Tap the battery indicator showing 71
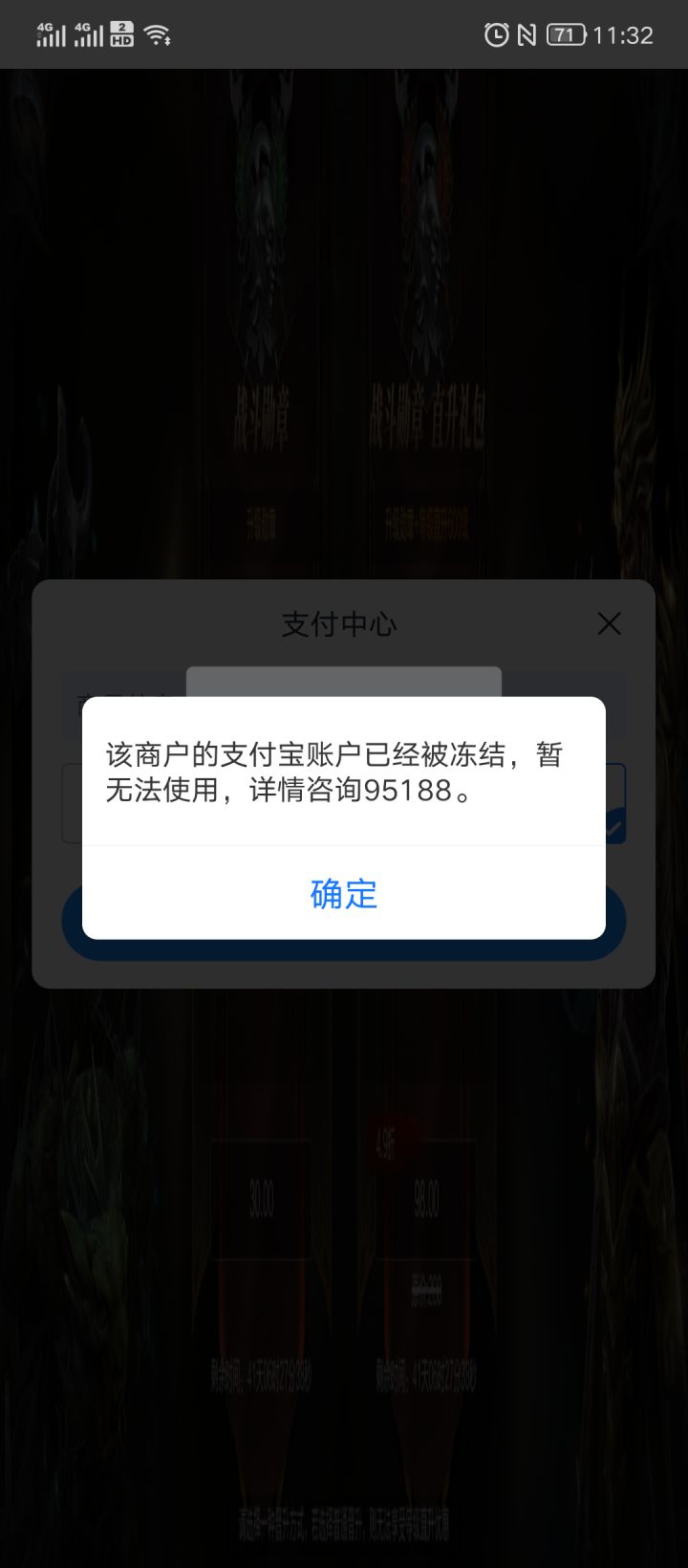 tap(566, 34)
